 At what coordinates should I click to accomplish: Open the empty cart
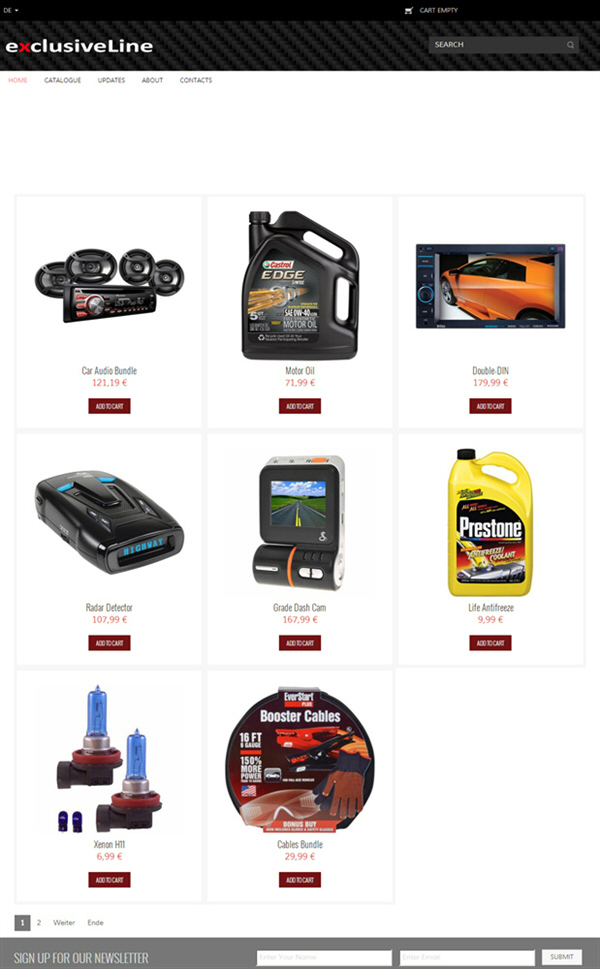point(431,11)
